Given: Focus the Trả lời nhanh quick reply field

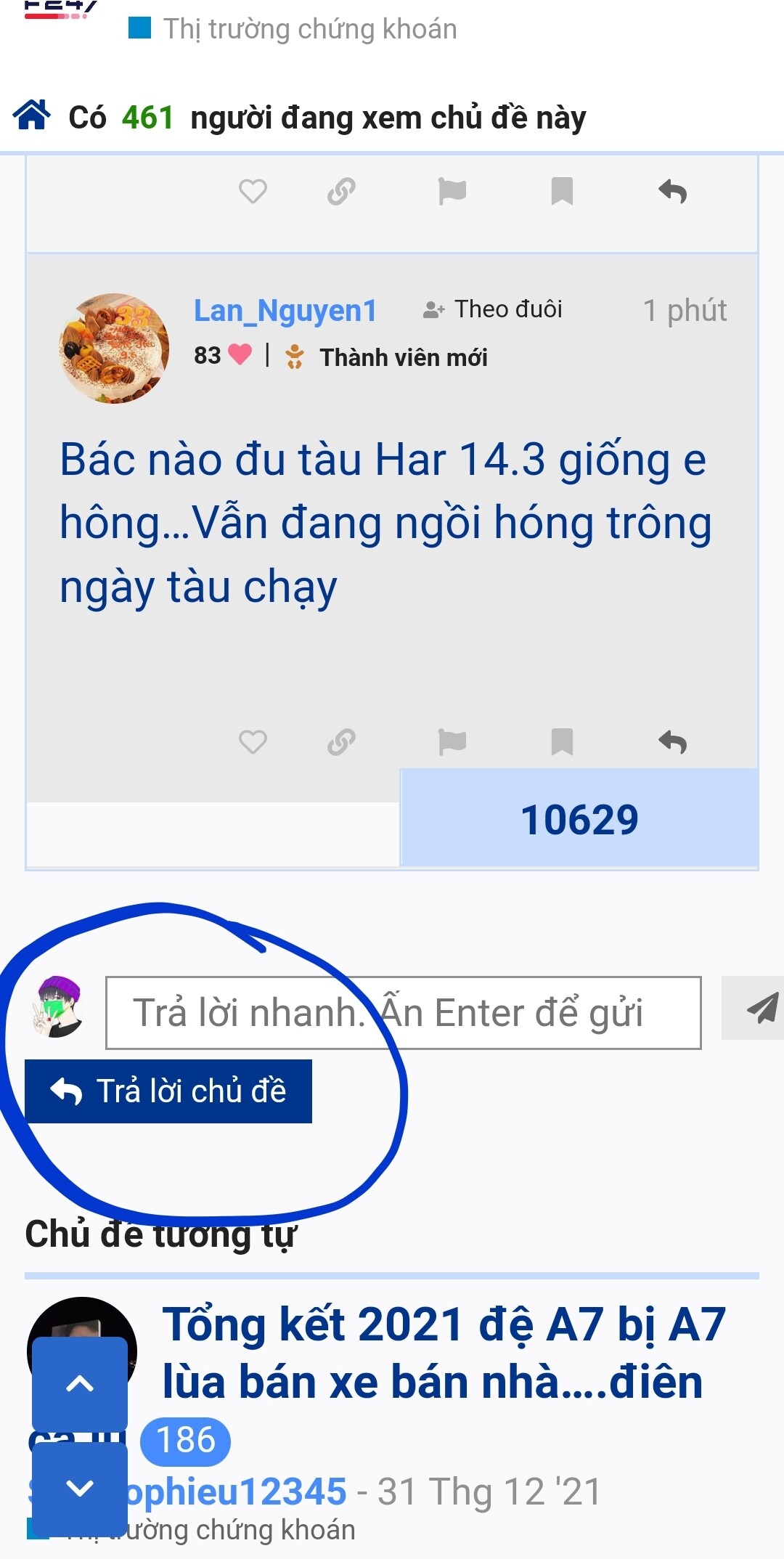Looking at the screenshot, I should (x=404, y=1013).
